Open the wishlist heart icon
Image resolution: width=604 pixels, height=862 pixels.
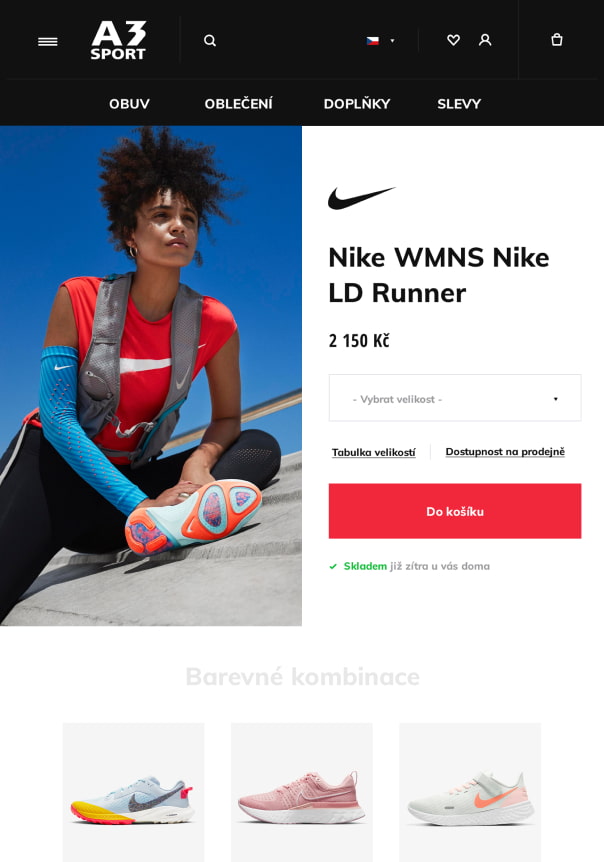coord(453,40)
